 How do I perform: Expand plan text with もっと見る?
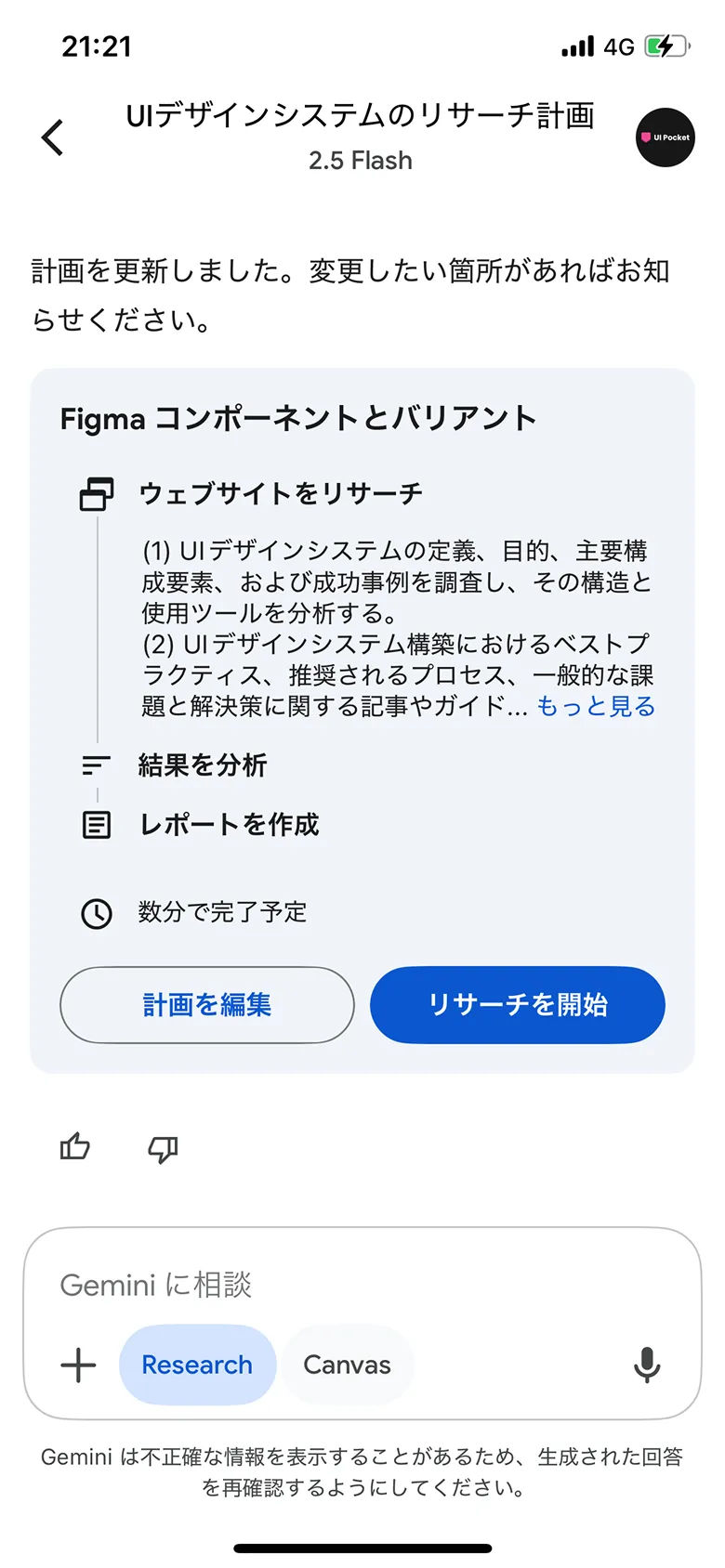tap(596, 706)
